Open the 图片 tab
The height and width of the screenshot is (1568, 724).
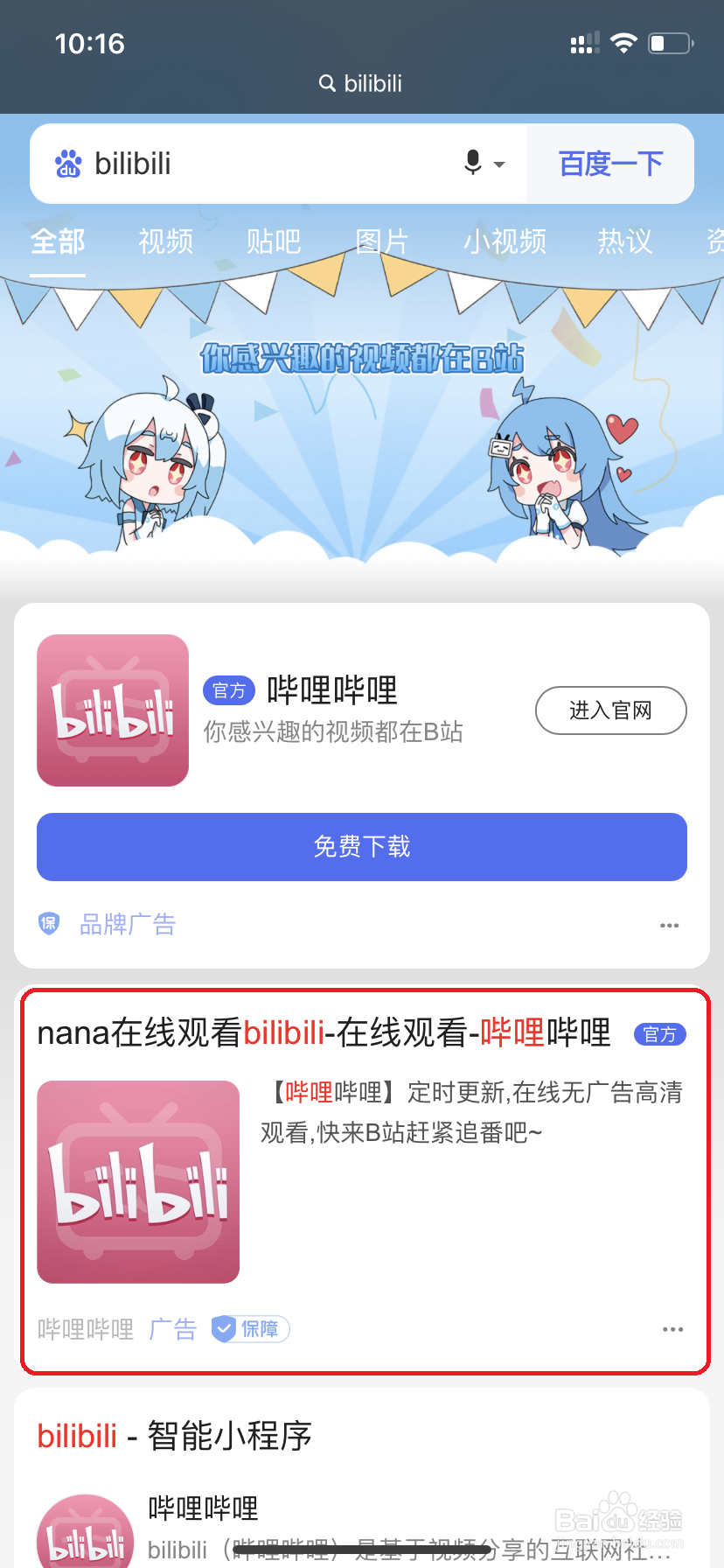[381, 241]
